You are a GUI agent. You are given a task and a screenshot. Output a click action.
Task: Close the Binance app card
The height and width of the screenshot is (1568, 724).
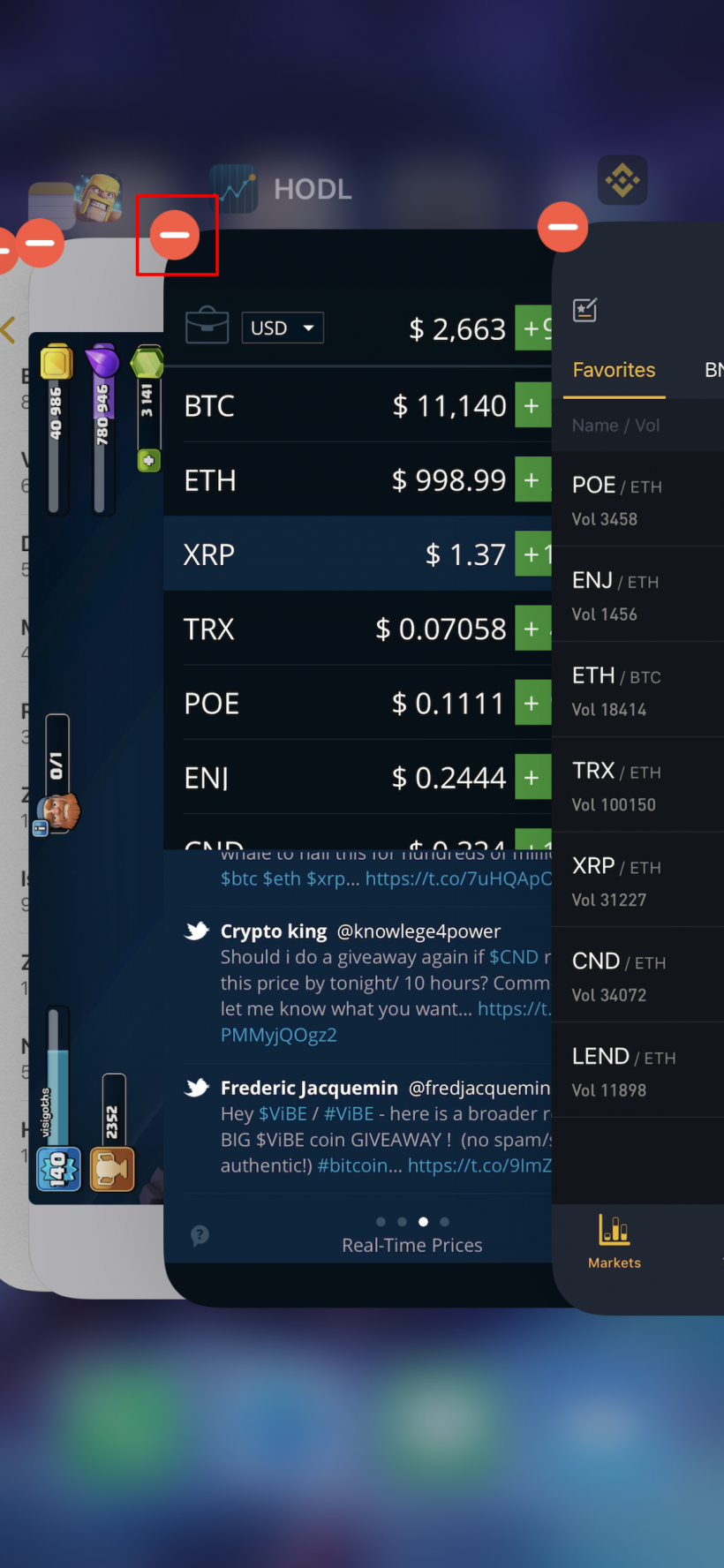(x=562, y=227)
